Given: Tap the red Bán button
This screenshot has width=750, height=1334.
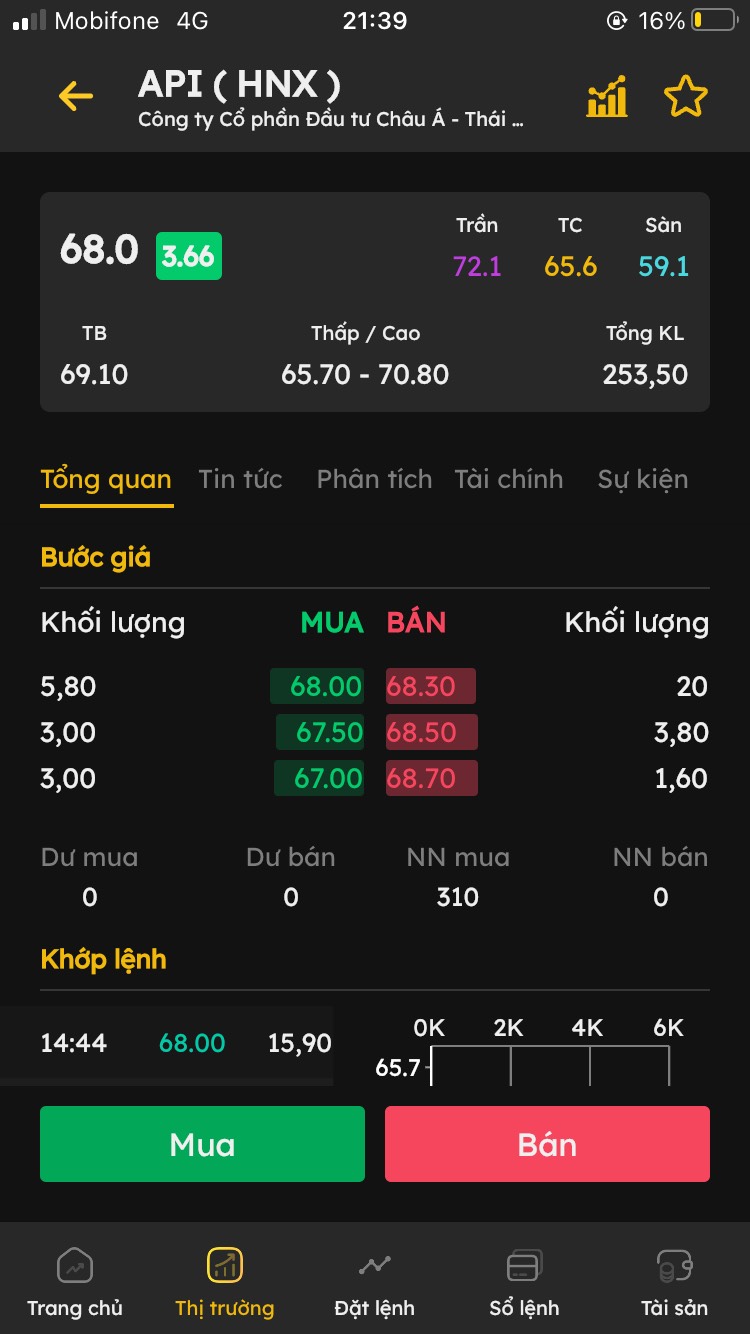Looking at the screenshot, I should click(x=547, y=1144).
